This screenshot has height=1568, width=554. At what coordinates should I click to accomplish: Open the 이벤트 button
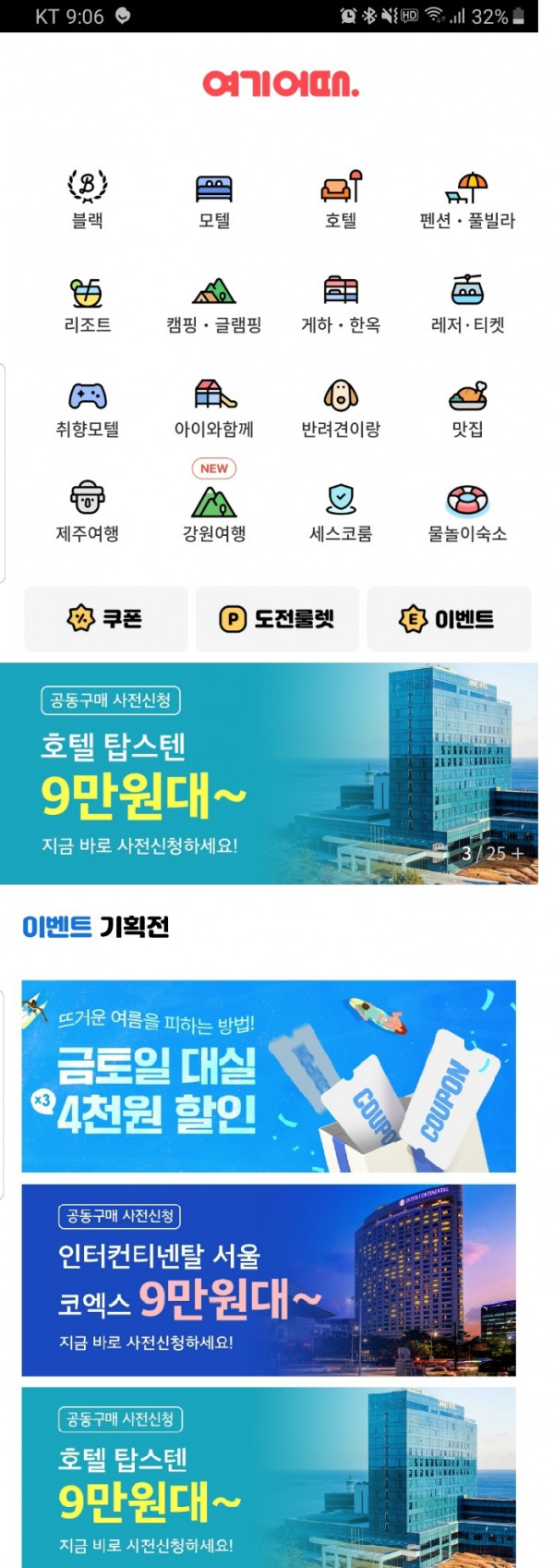pos(448,618)
